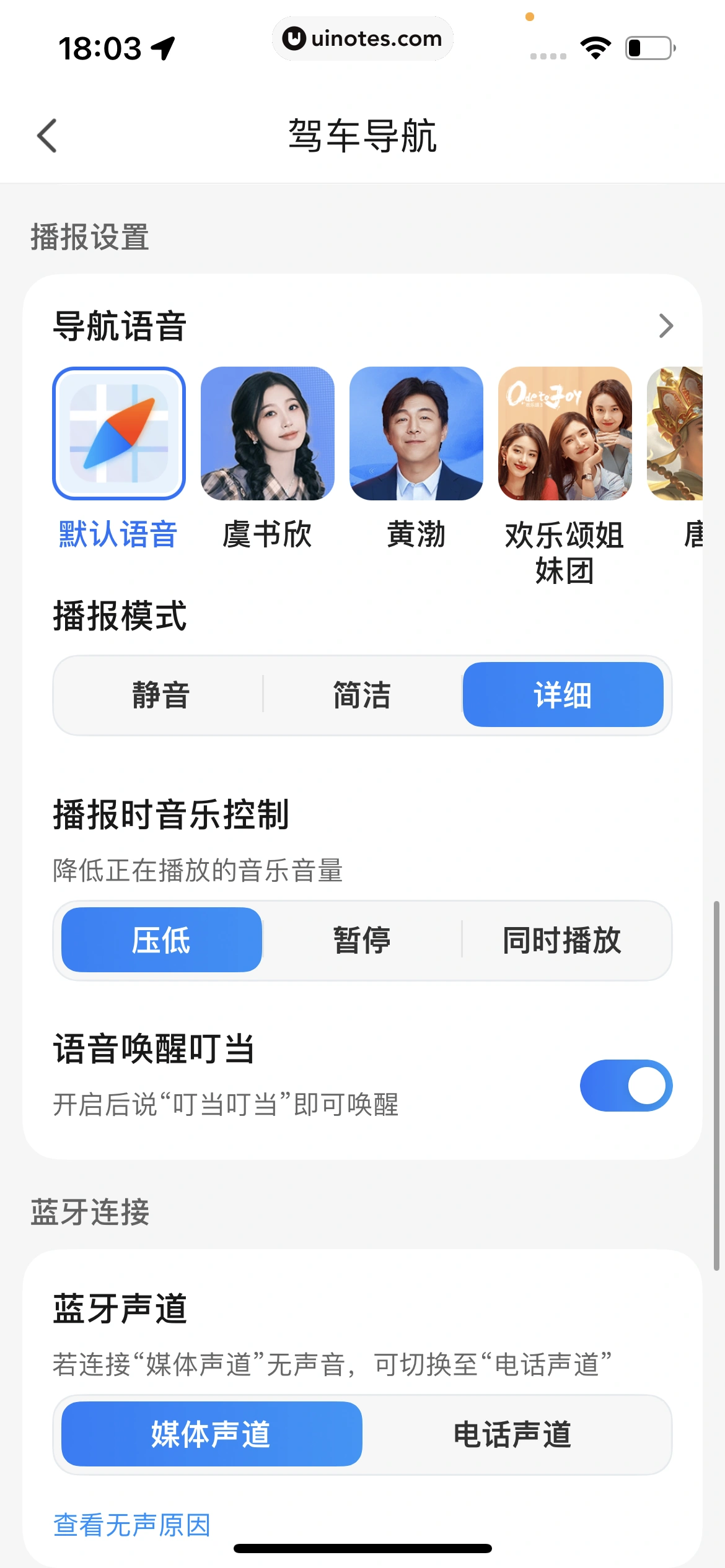Viewport: 725px width, 1568px height.
Task: Choose 详细 broadcast mode
Action: coord(563,695)
